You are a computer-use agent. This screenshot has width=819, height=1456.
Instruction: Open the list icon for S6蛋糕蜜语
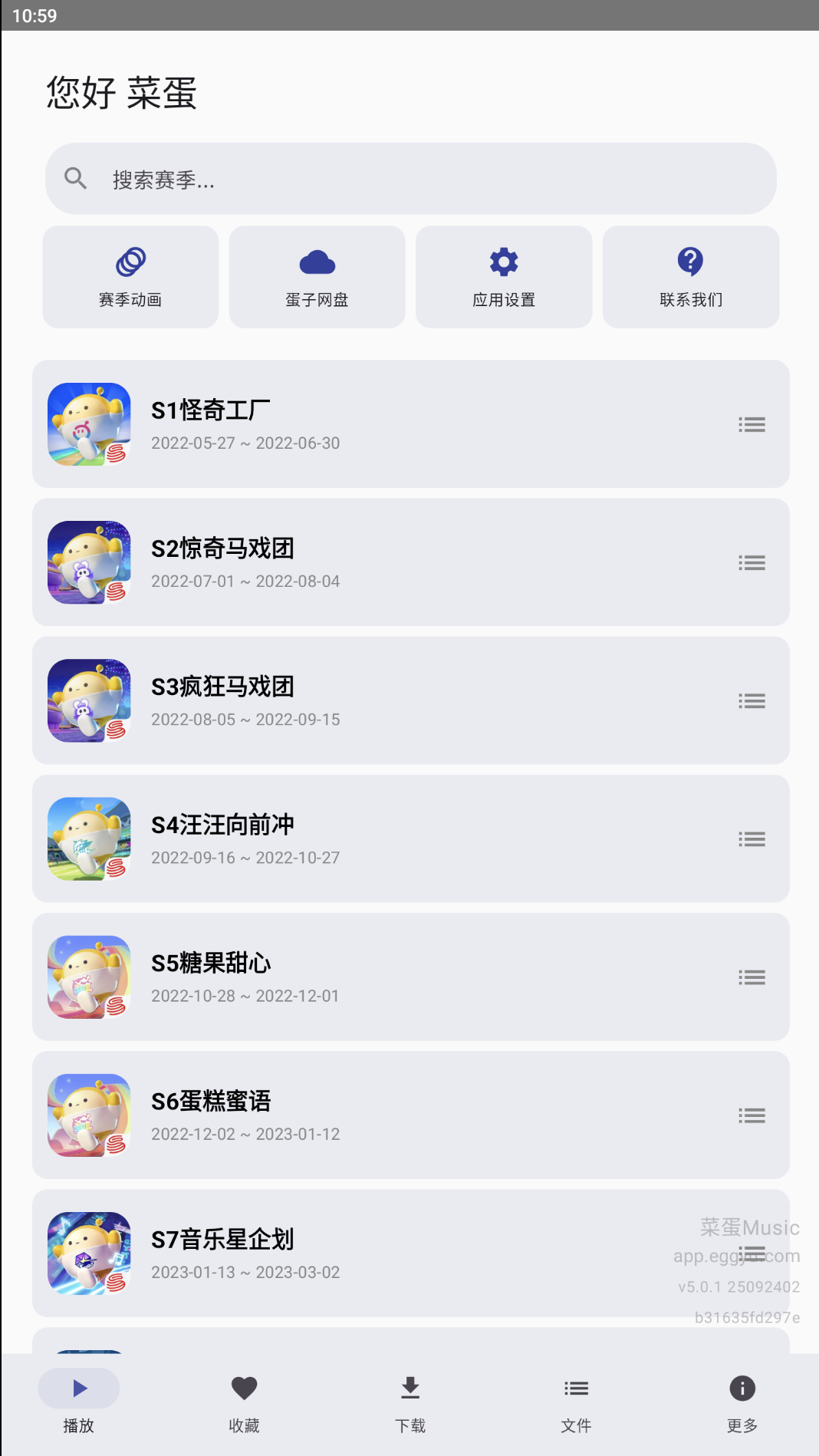point(752,1115)
